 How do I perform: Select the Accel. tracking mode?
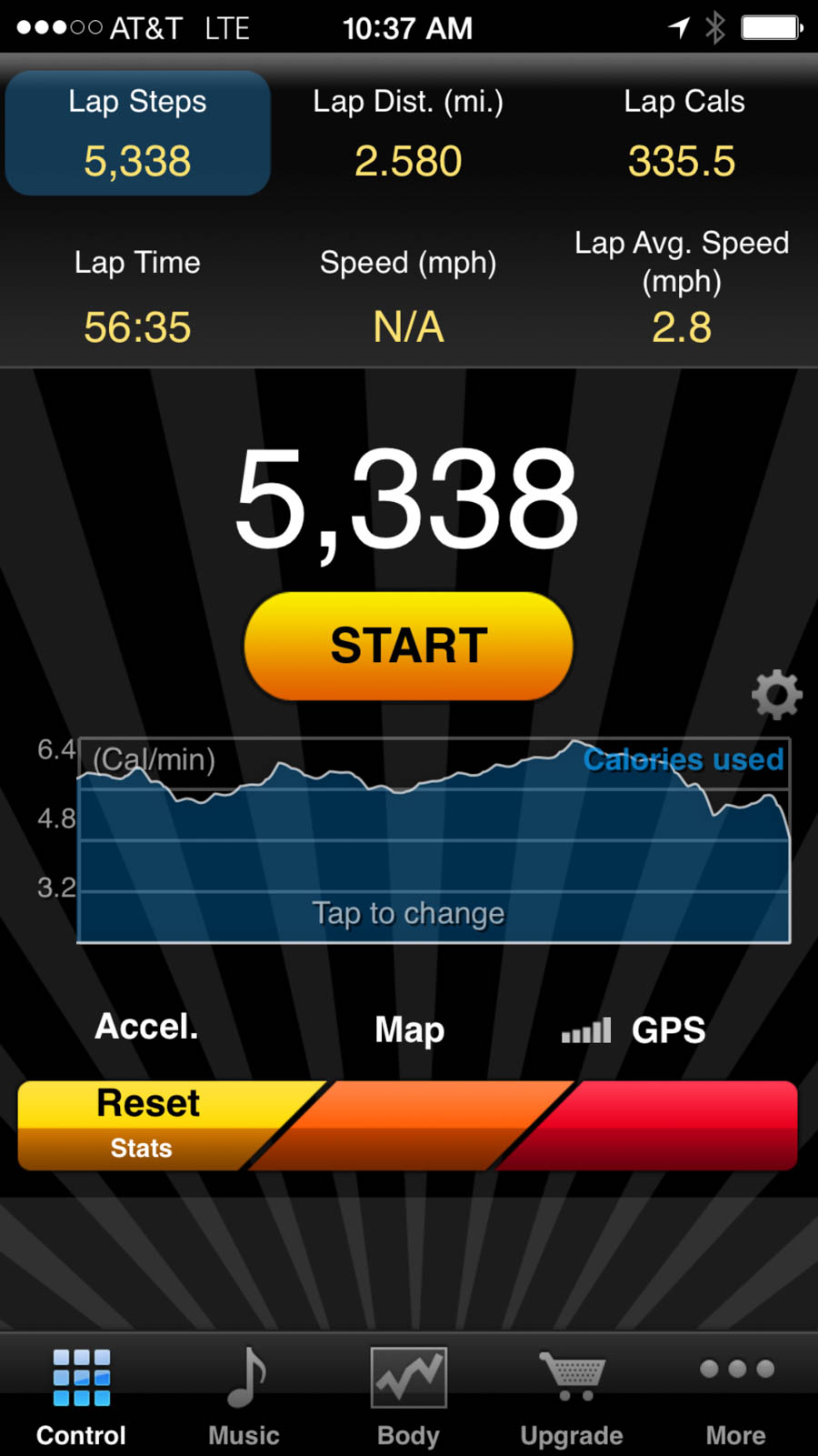146,1028
